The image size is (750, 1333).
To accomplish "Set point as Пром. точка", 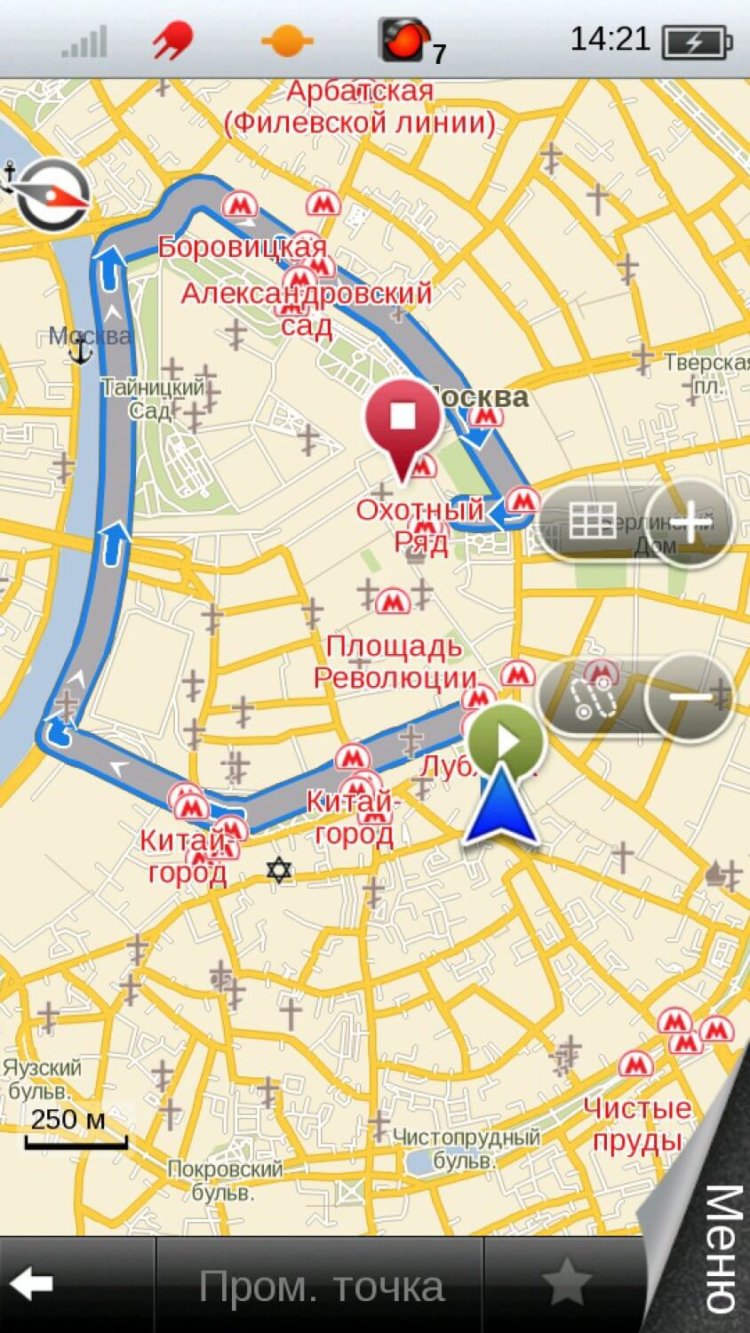I will pos(320,1286).
